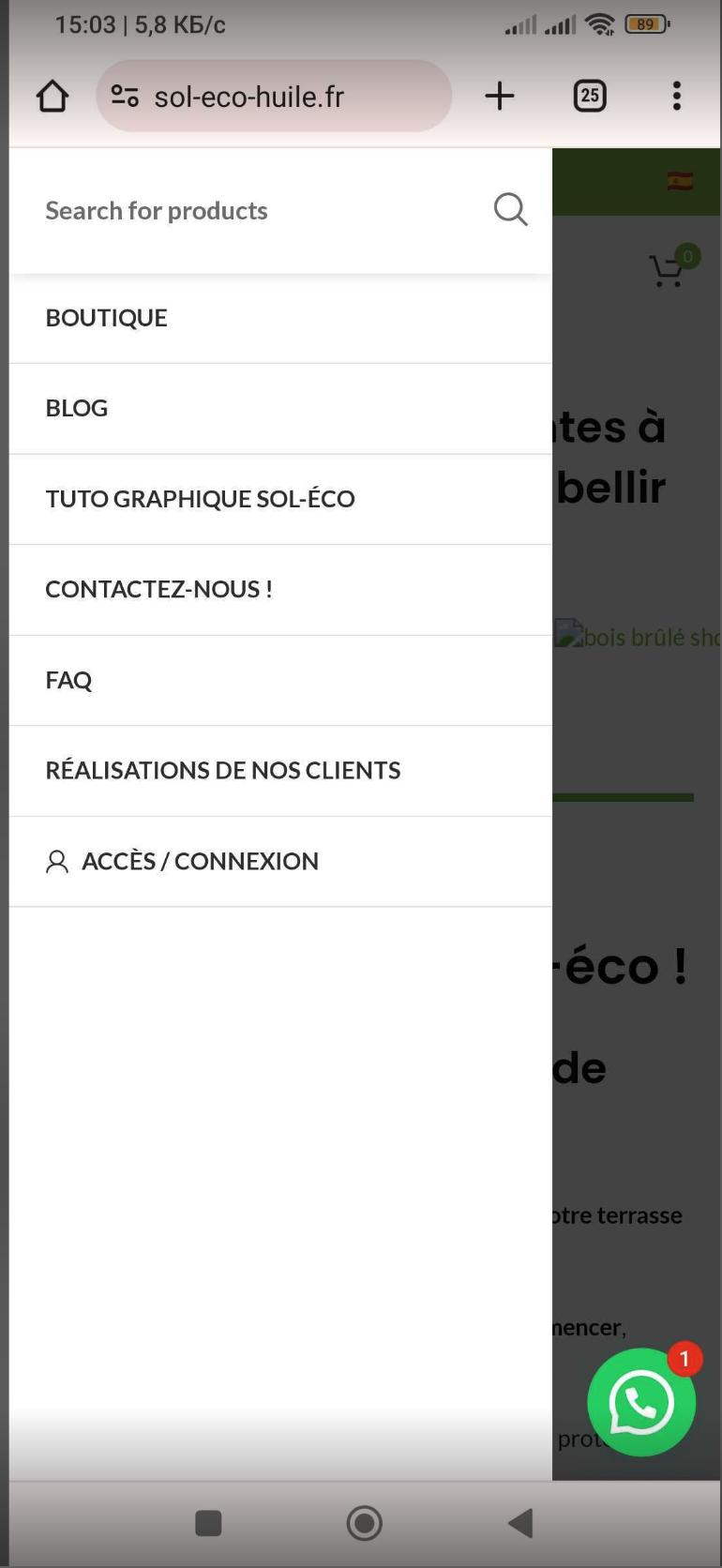Screen dimensions: 722x1568
Task: Open Tuto Graphique Sol-Éco
Action: point(200,499)
